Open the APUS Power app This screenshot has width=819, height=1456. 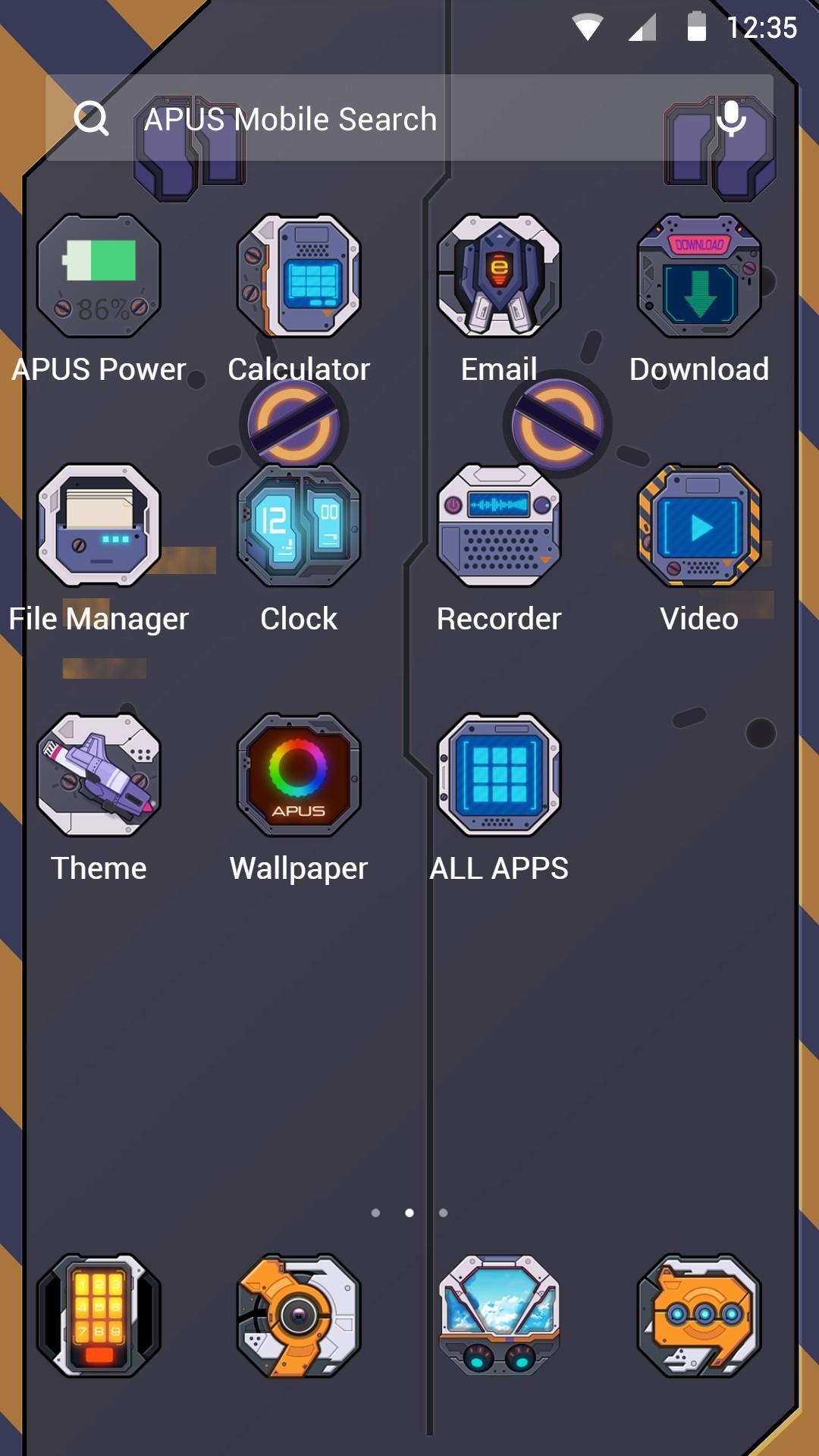99,276
